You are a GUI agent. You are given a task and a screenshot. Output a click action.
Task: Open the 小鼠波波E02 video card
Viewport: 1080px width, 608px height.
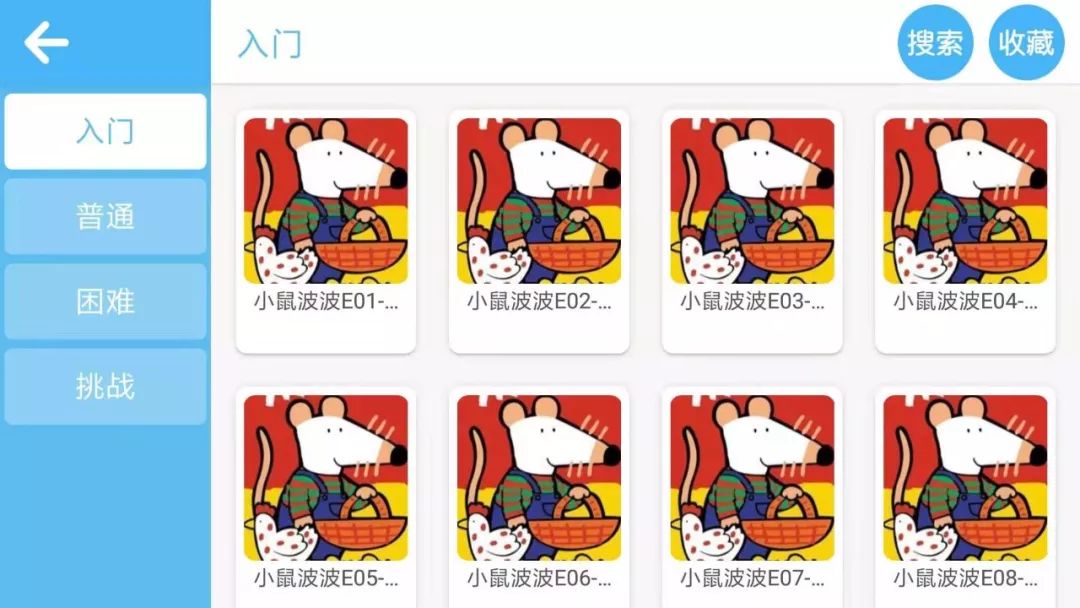(539, 230)
